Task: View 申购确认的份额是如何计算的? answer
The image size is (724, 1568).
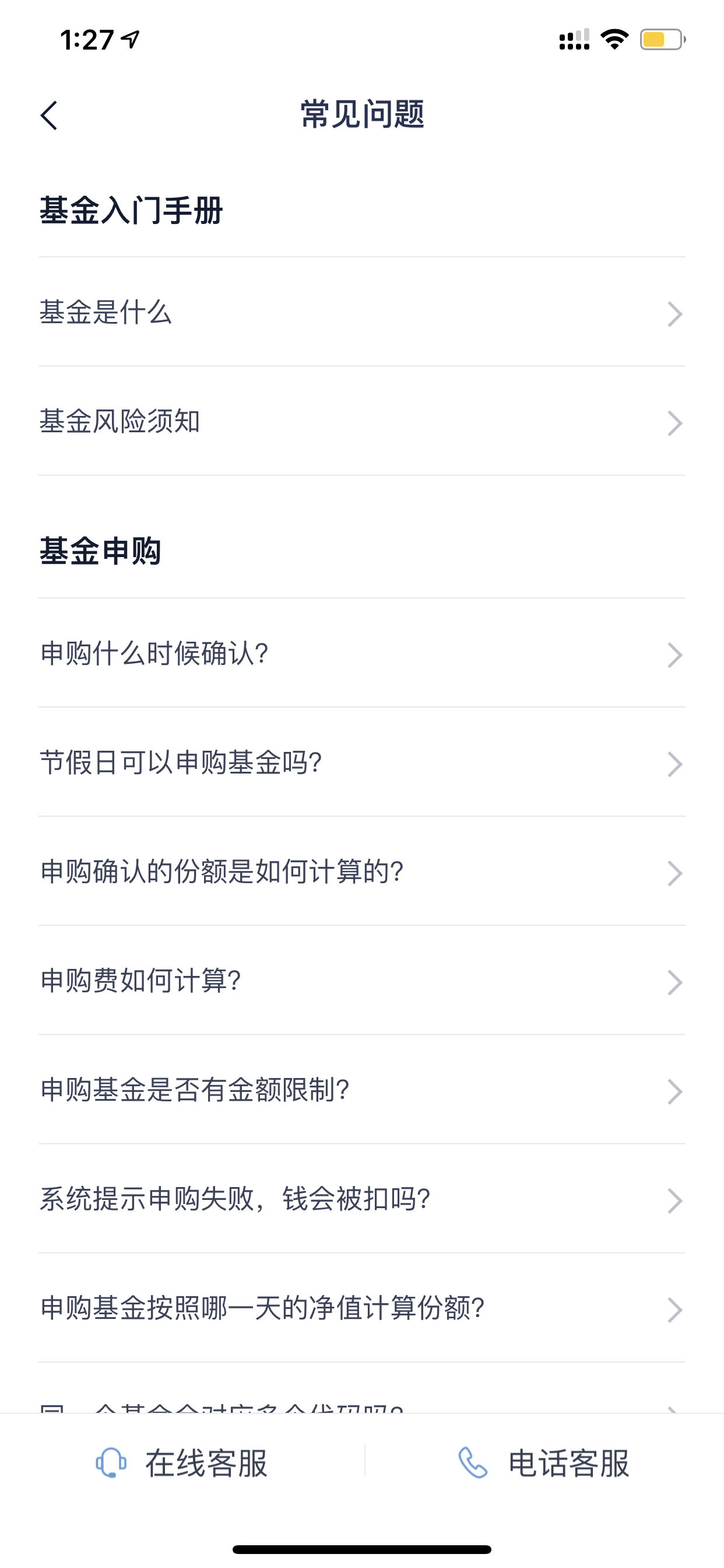Action: [362, 871]
